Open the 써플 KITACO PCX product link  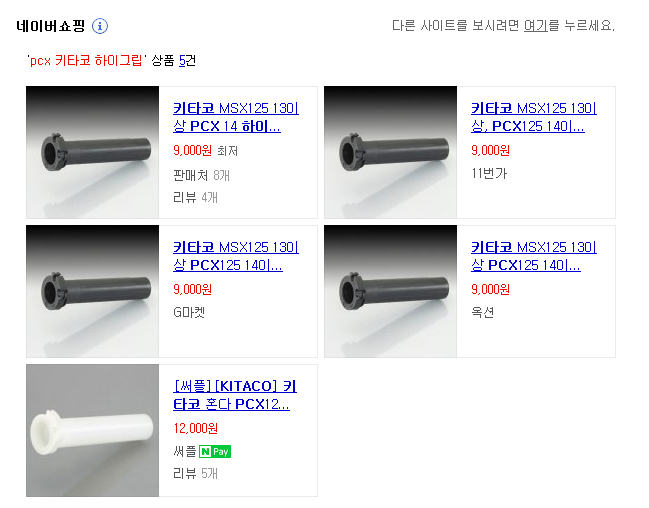(x=235, y=395)
